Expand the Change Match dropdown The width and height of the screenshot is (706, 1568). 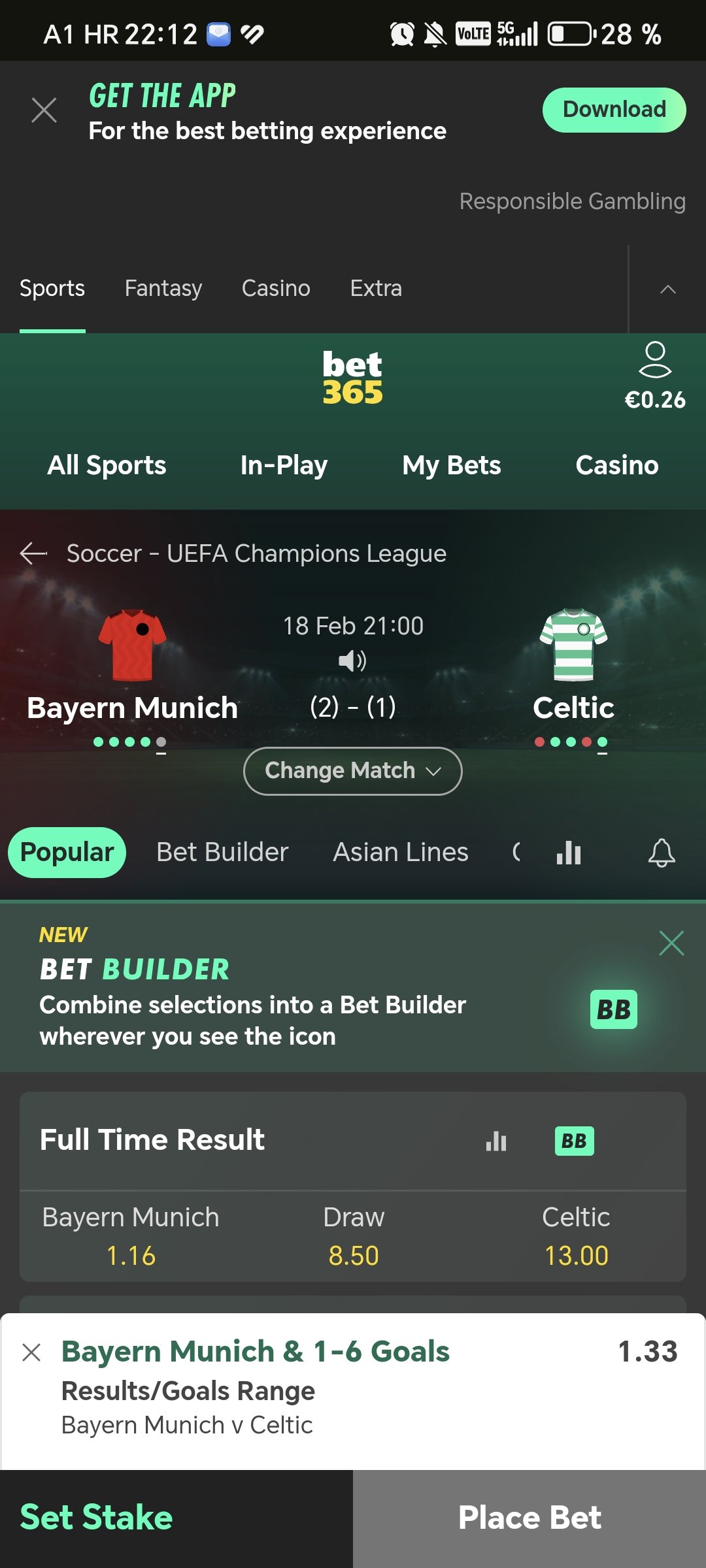click(x=353, y=771)
